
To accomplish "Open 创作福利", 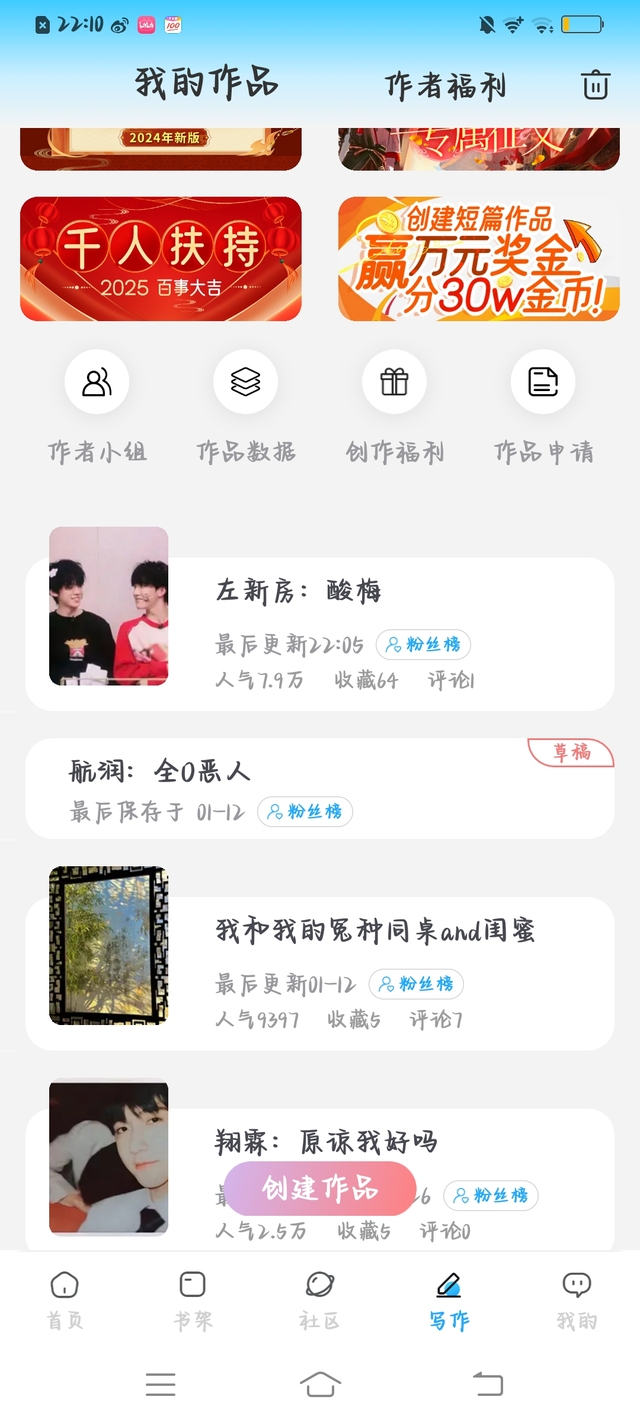I will click(x=395, y=407).
